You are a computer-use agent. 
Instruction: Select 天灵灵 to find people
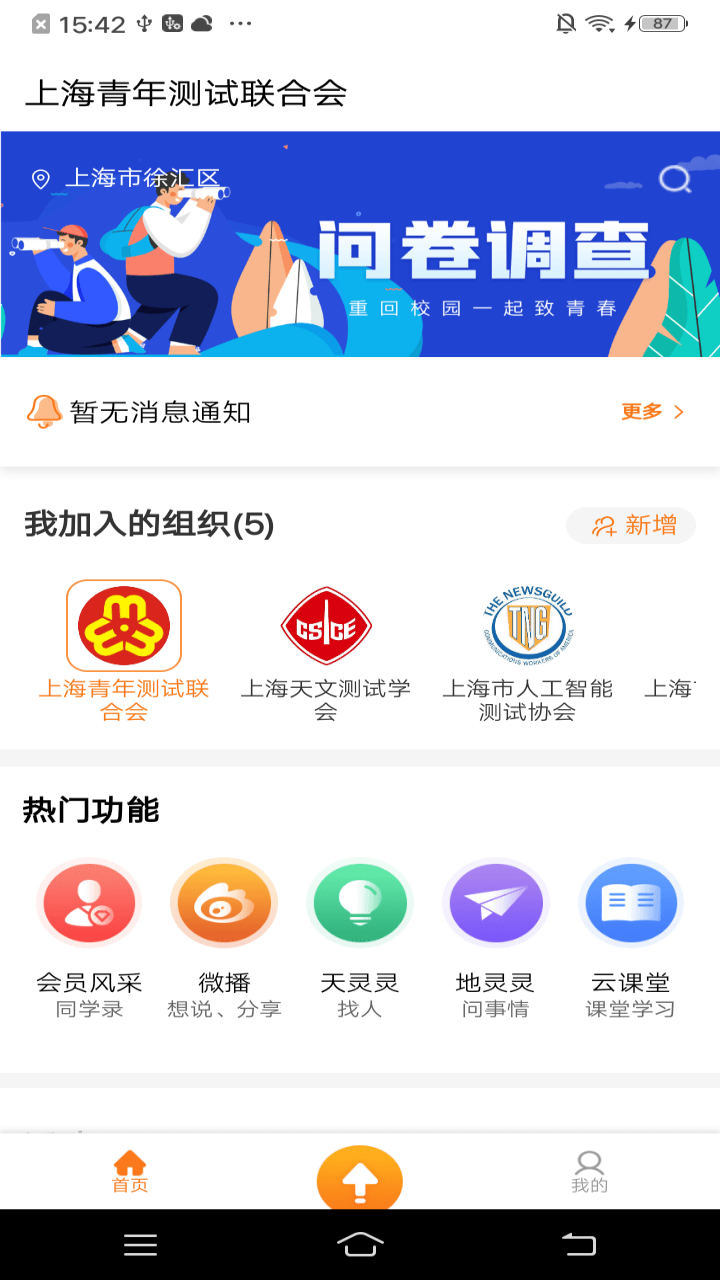(360, 902)
